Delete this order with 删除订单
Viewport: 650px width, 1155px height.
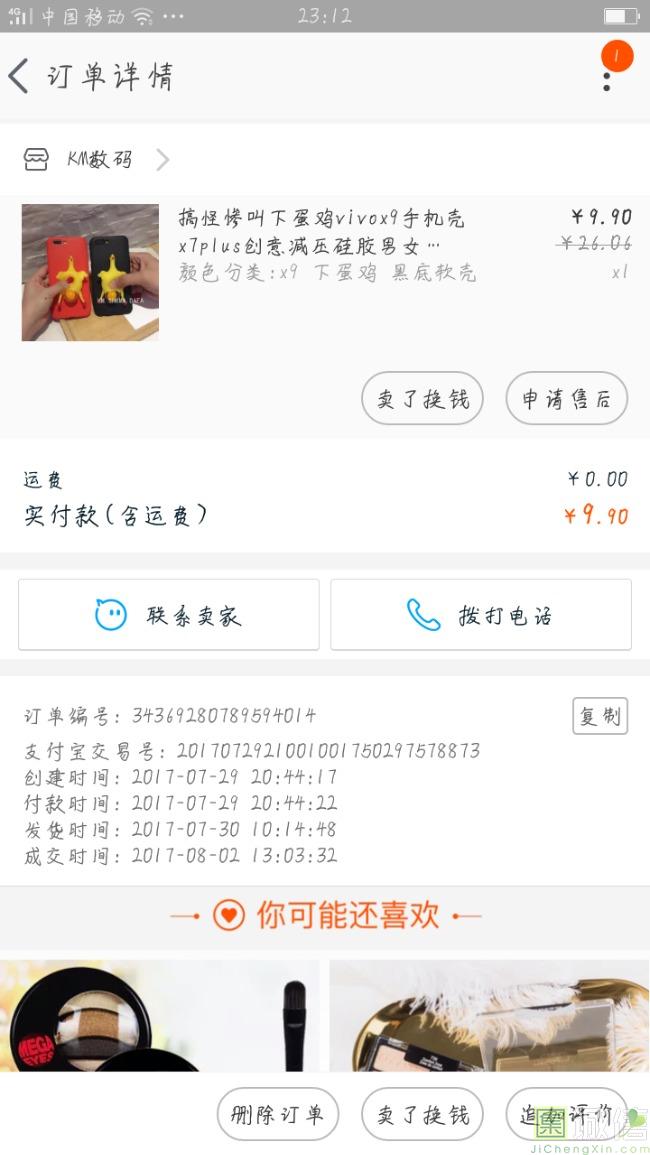[x=278, y=1114]
